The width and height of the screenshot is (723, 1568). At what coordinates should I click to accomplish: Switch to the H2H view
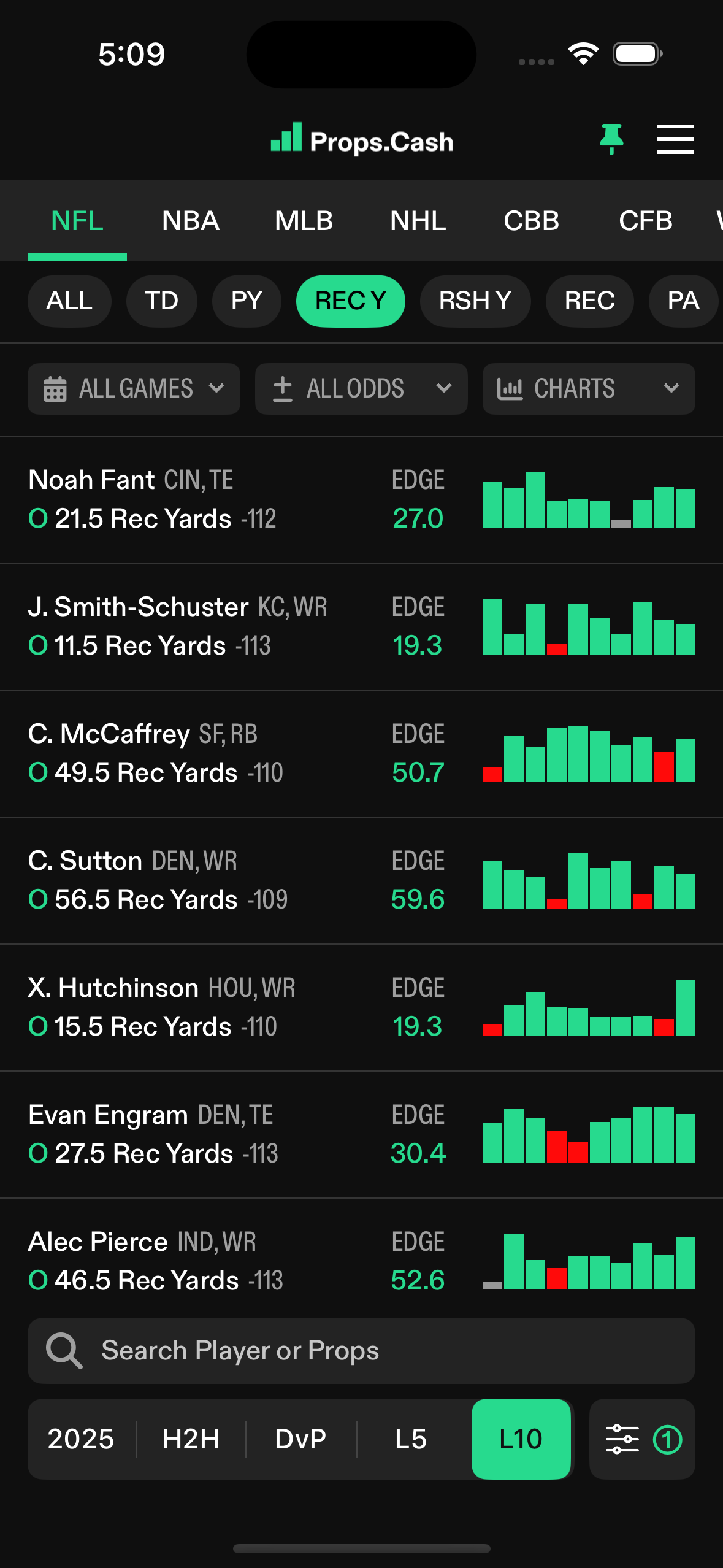pyautogui.click(x=191, y=1439)
